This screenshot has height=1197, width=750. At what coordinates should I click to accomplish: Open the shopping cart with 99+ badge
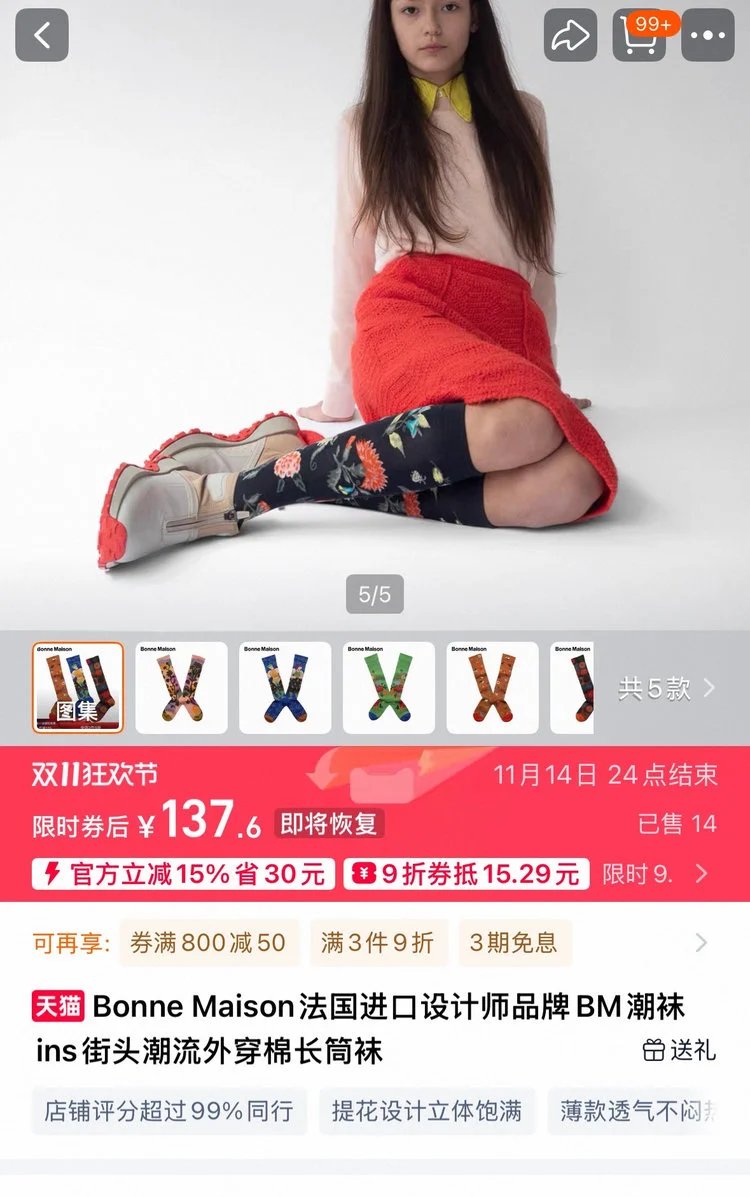tap(639, 35)
